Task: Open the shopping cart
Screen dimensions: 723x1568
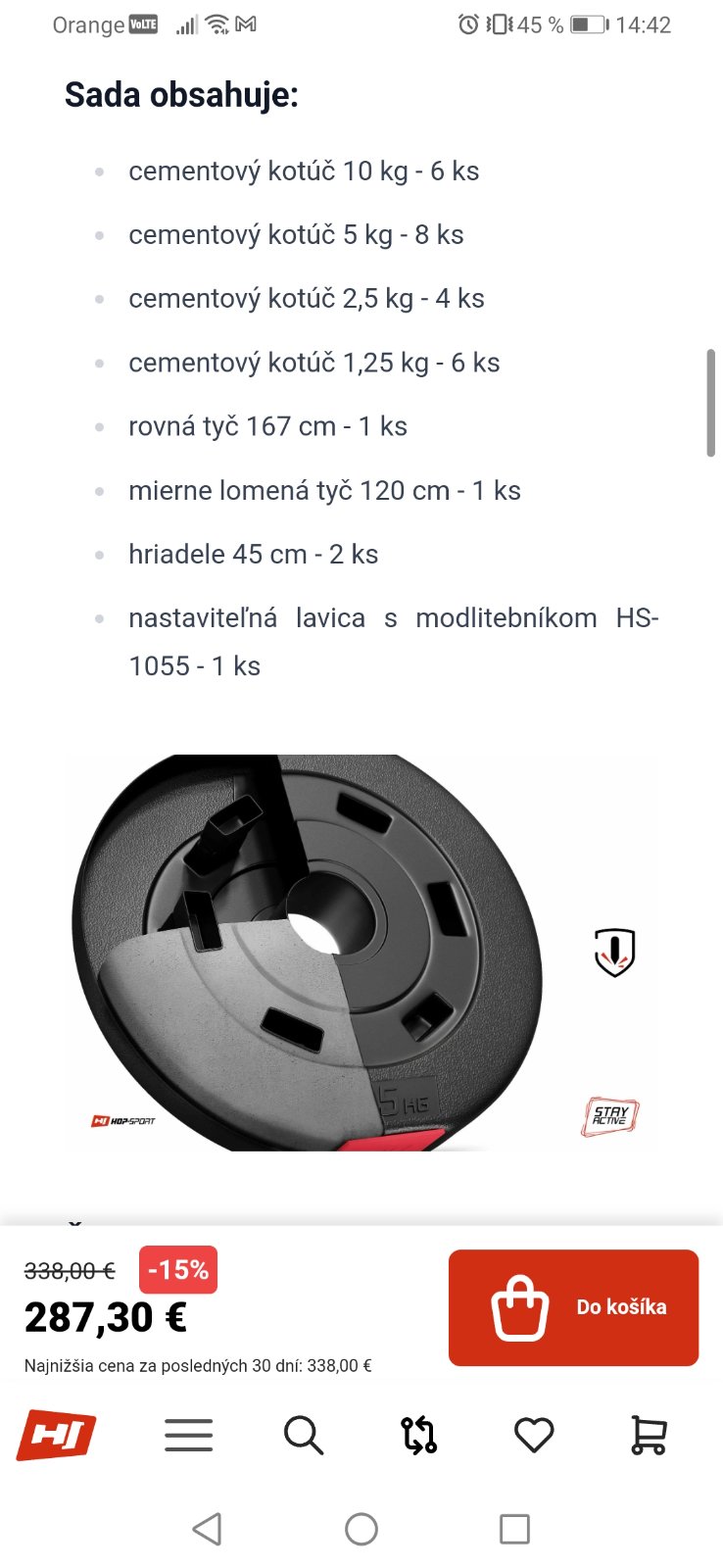Action: coord(649,1436)
